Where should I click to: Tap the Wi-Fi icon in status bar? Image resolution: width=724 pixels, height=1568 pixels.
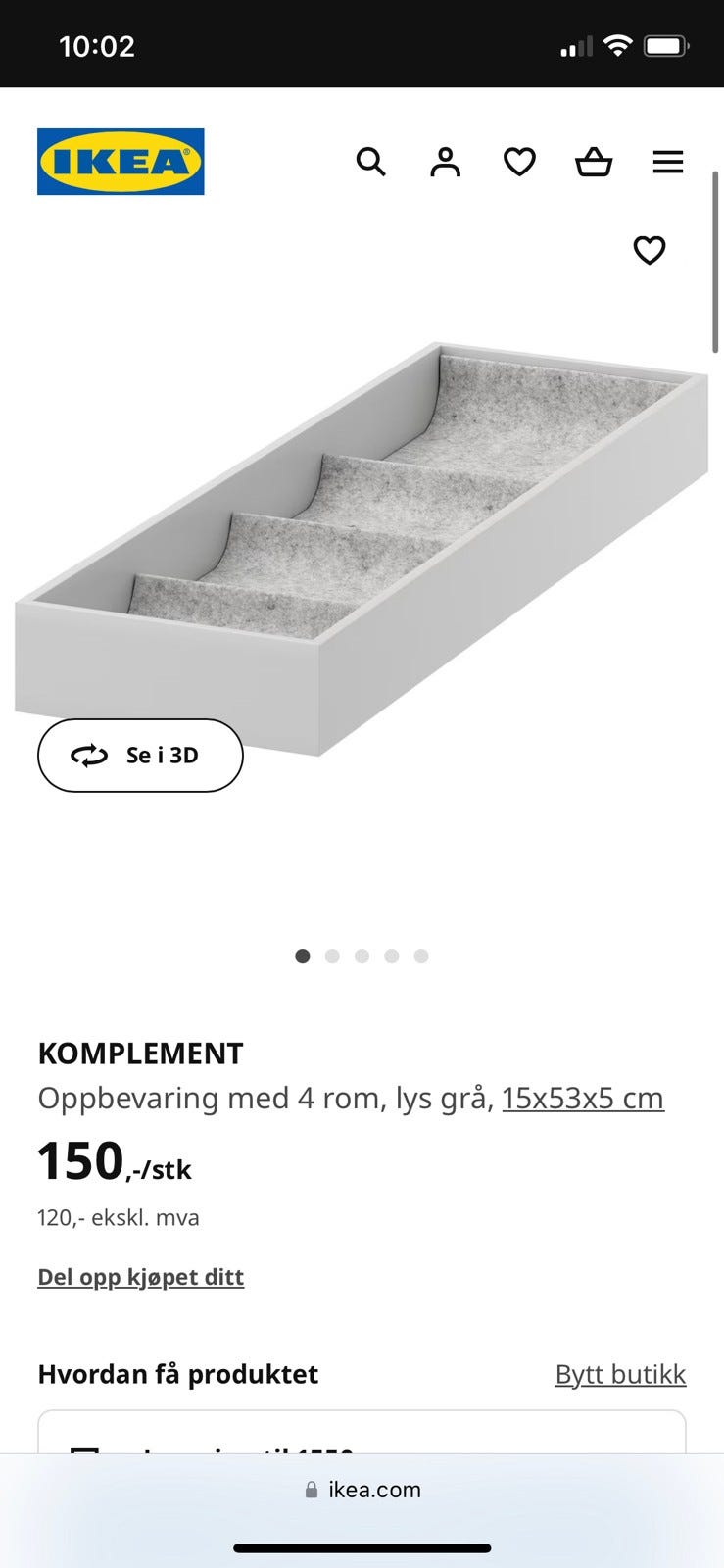(616, 44)
